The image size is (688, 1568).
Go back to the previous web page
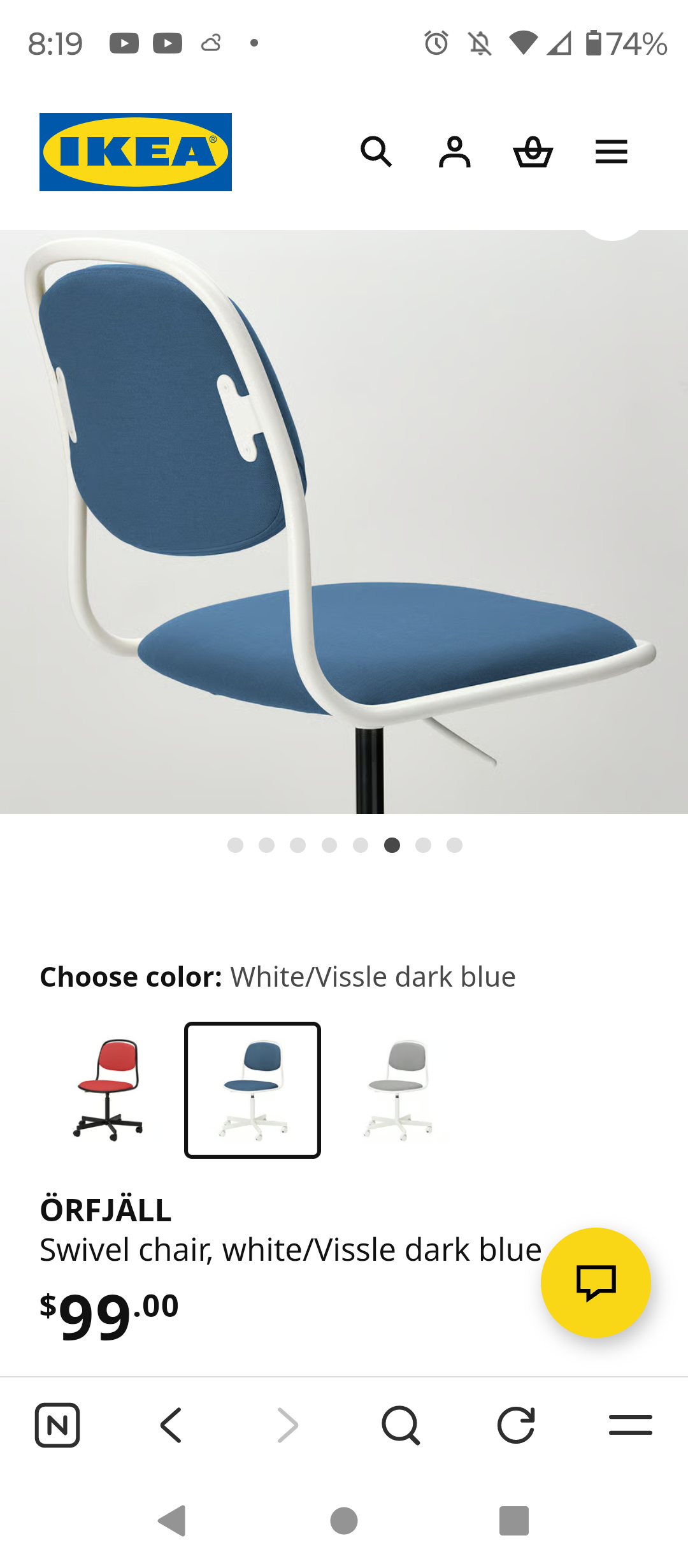coord(171,1425)
